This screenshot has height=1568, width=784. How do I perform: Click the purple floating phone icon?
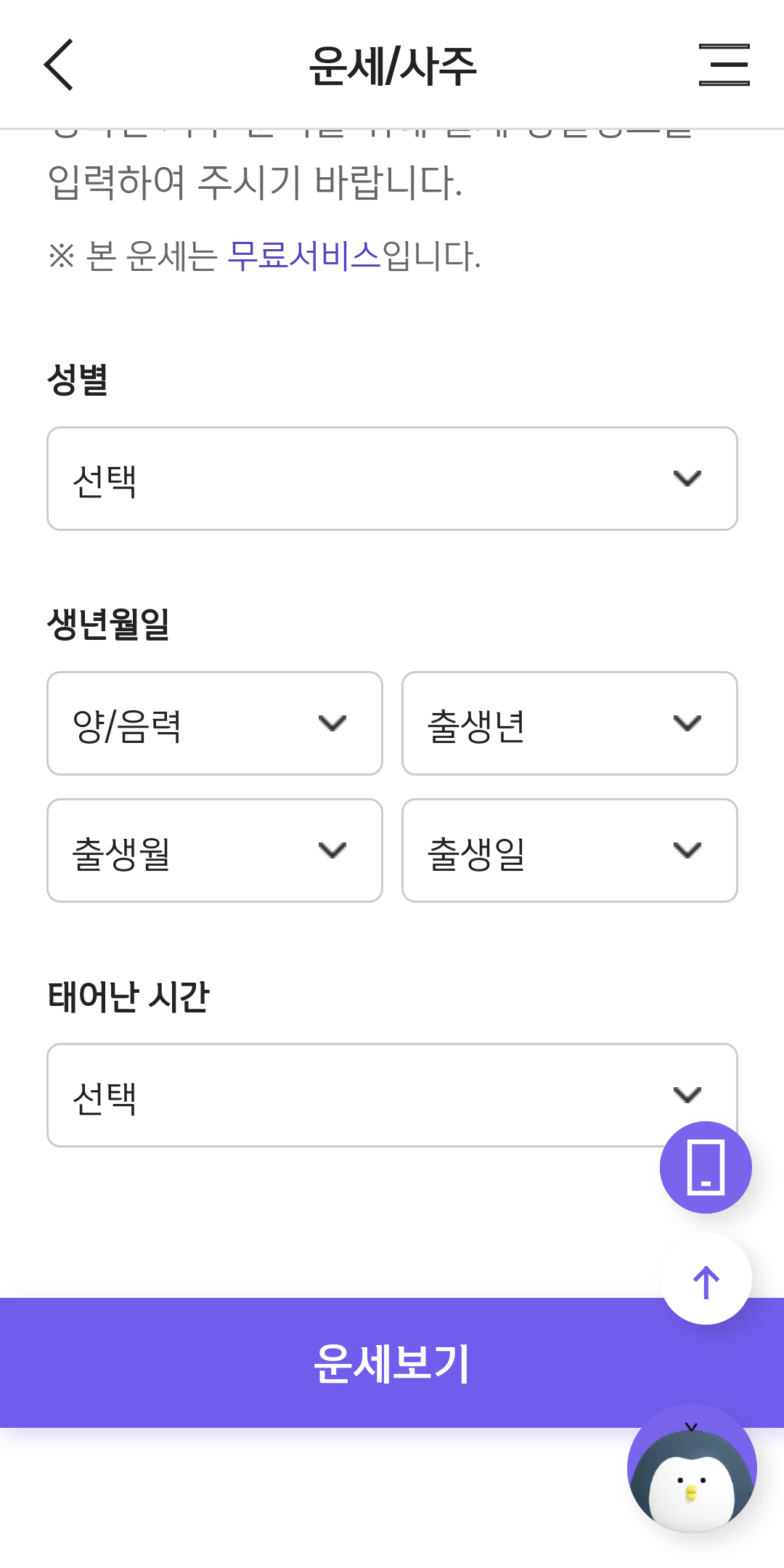[705, 1167]
